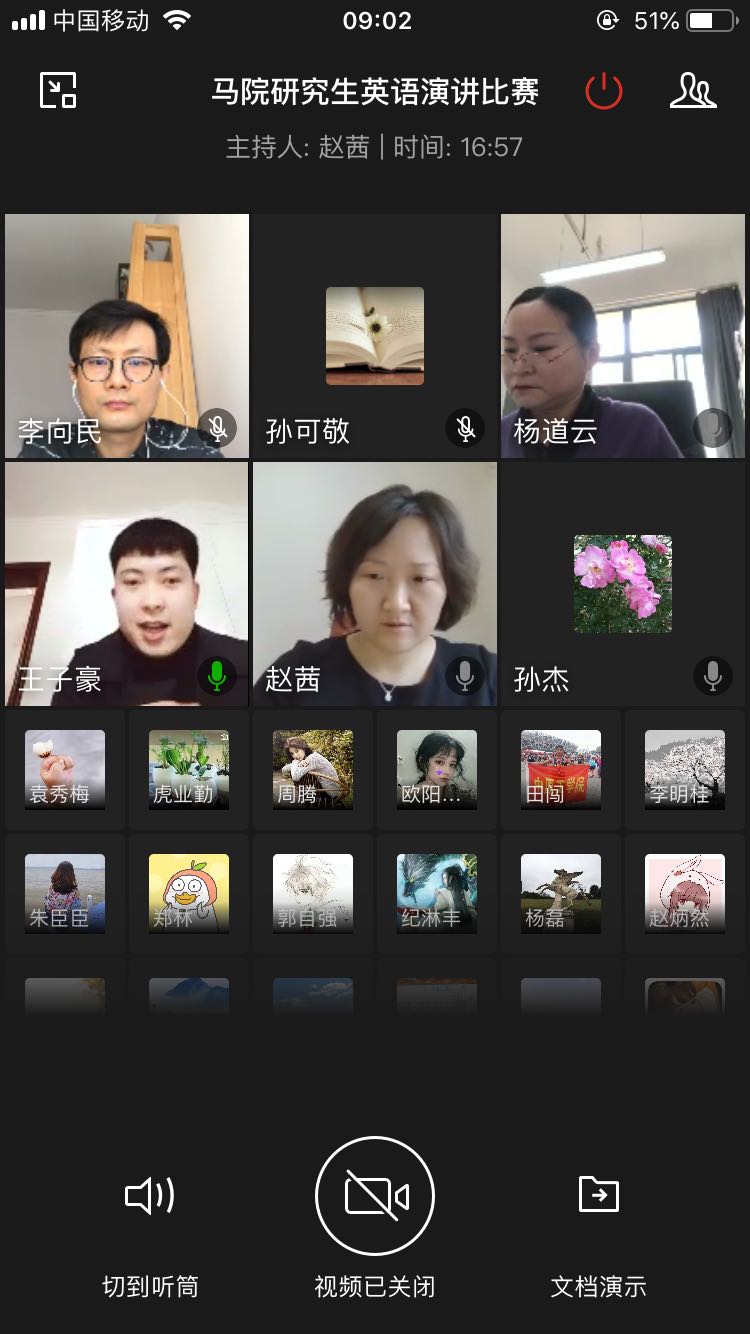The width and height of the screenshot is (750, 1334).
Task: Select participant 杨磊
Action: pyautogui.click(x=561, y=893)
